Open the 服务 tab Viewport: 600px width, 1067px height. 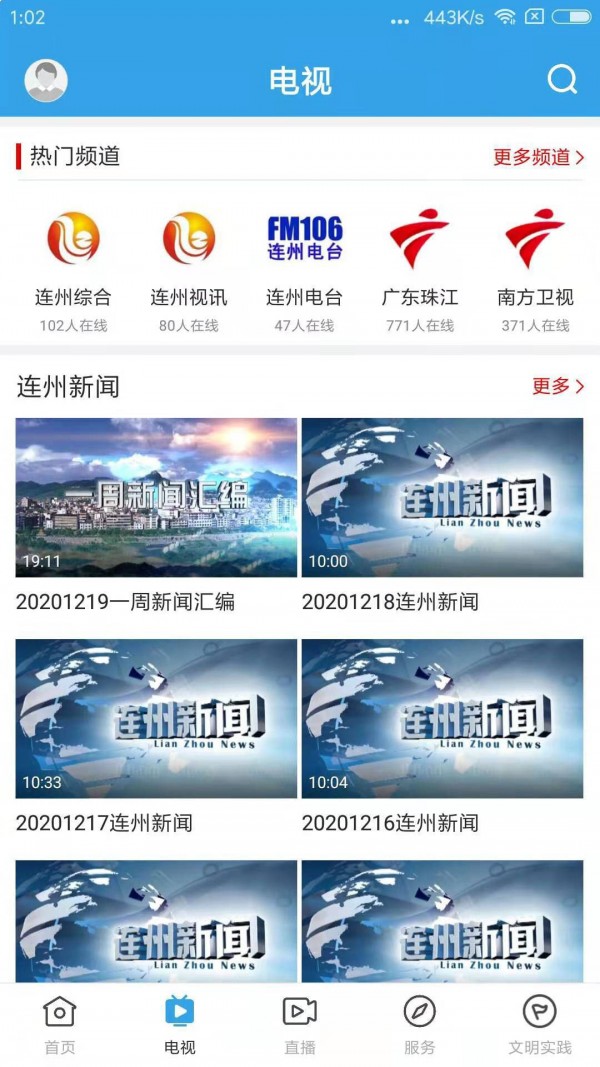point(420,1025)
